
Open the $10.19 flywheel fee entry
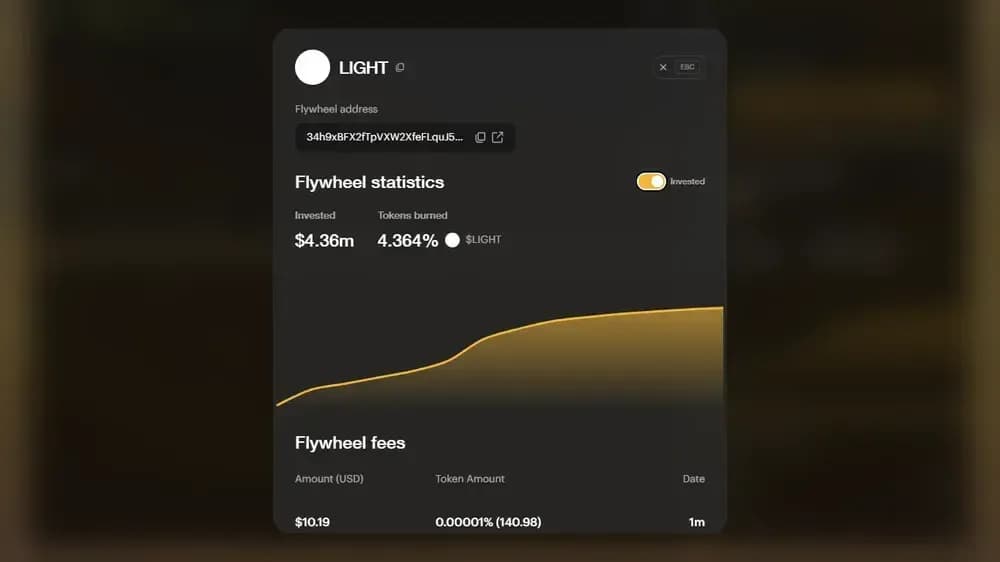tap(499, 522)
